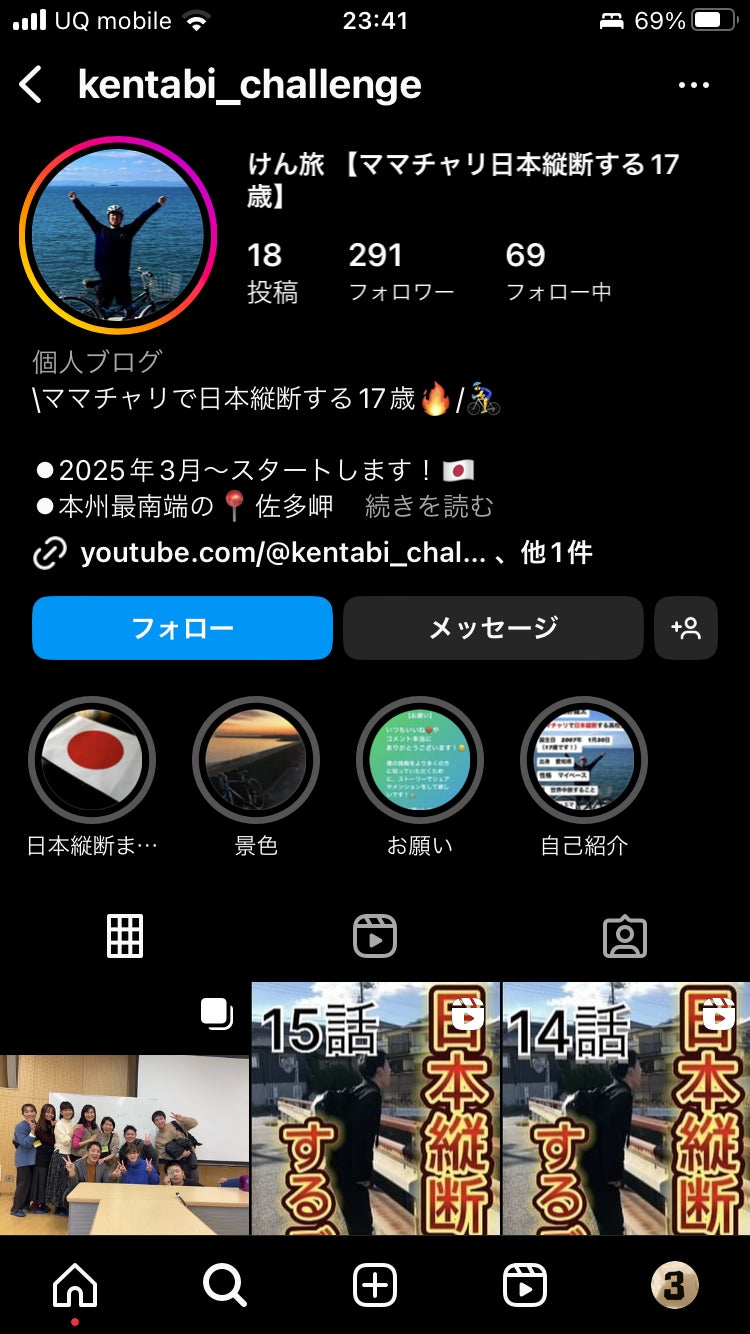
Task: Show suggested accounts with add-person icon
Action: pyautogui.click(x=686, y=628)
